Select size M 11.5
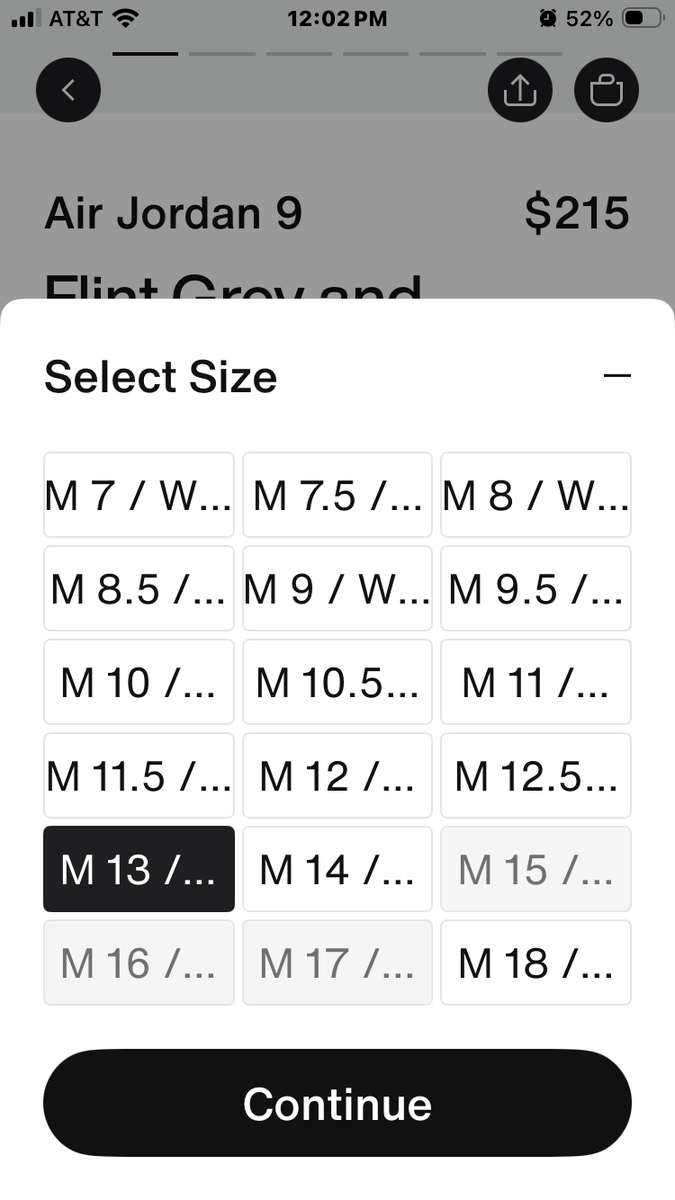Image resolution: width=675 pixels, height=1200 pixels. (x=139, y=776)
